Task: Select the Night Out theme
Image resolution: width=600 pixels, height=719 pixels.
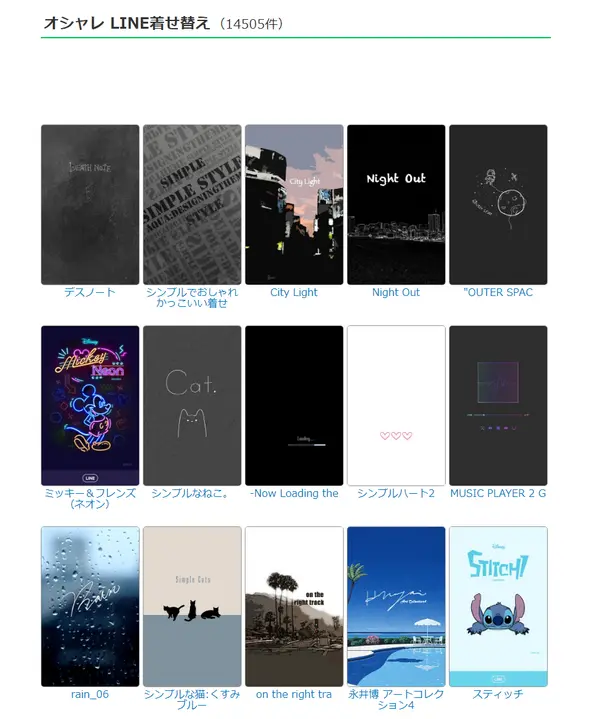Action: 396,205
